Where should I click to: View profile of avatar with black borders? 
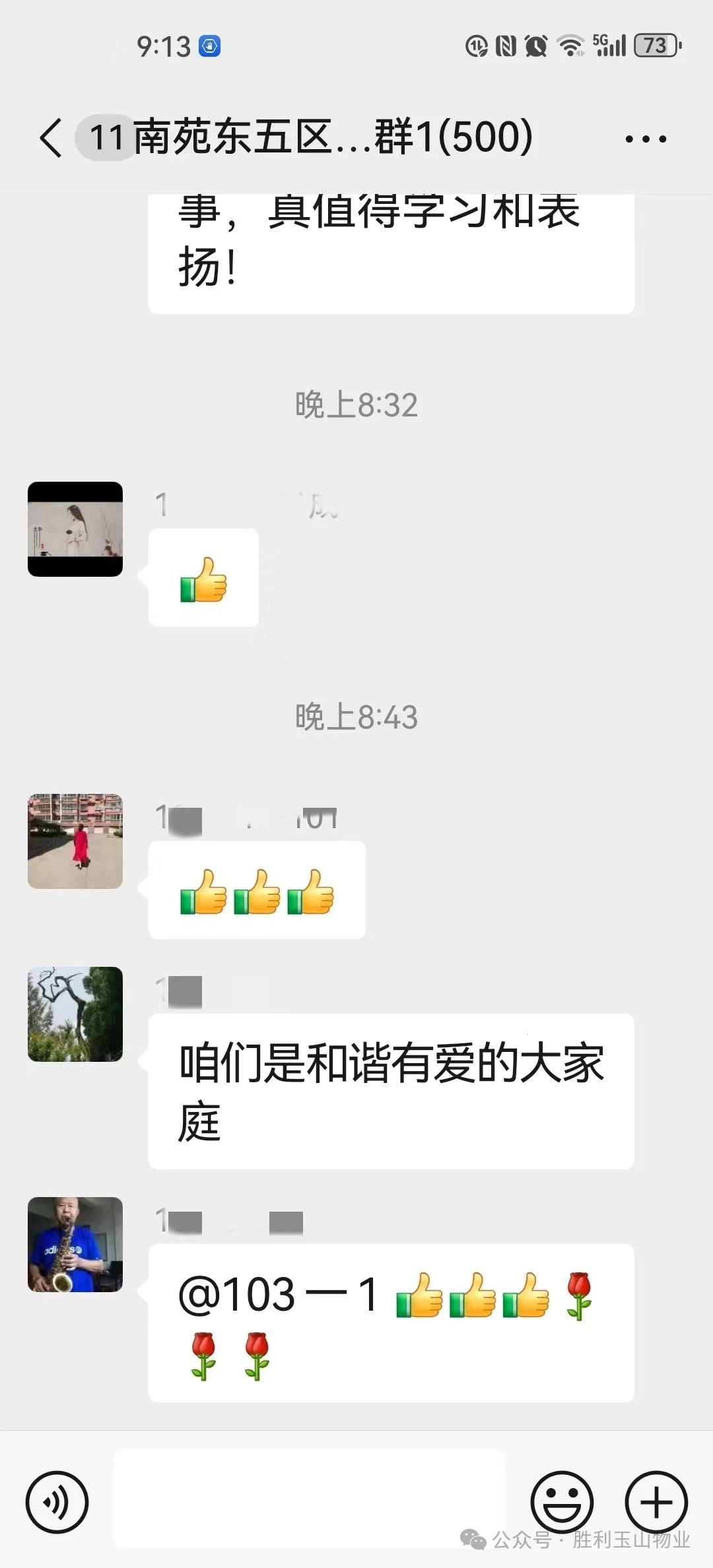pyautogui.click(x=75, y=529)
